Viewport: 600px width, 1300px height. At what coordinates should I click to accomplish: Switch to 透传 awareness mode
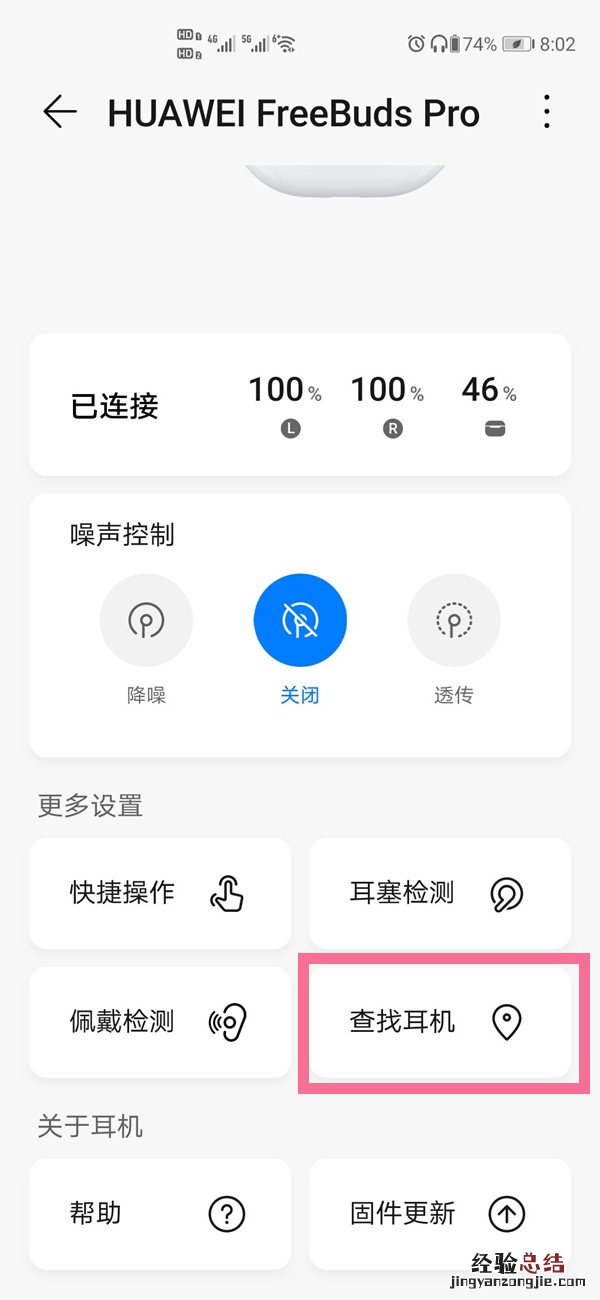453,621
